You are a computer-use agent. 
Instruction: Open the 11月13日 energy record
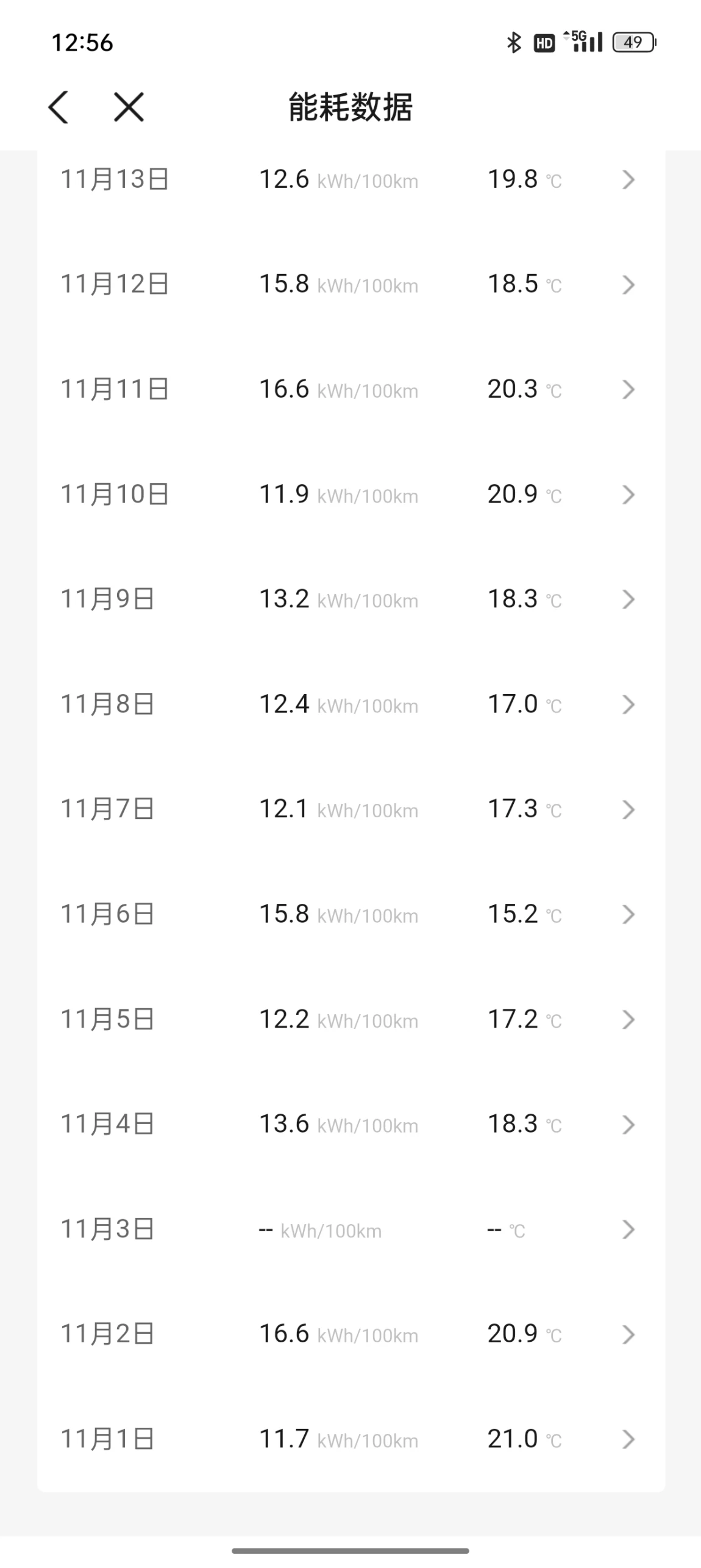[350, 179]
